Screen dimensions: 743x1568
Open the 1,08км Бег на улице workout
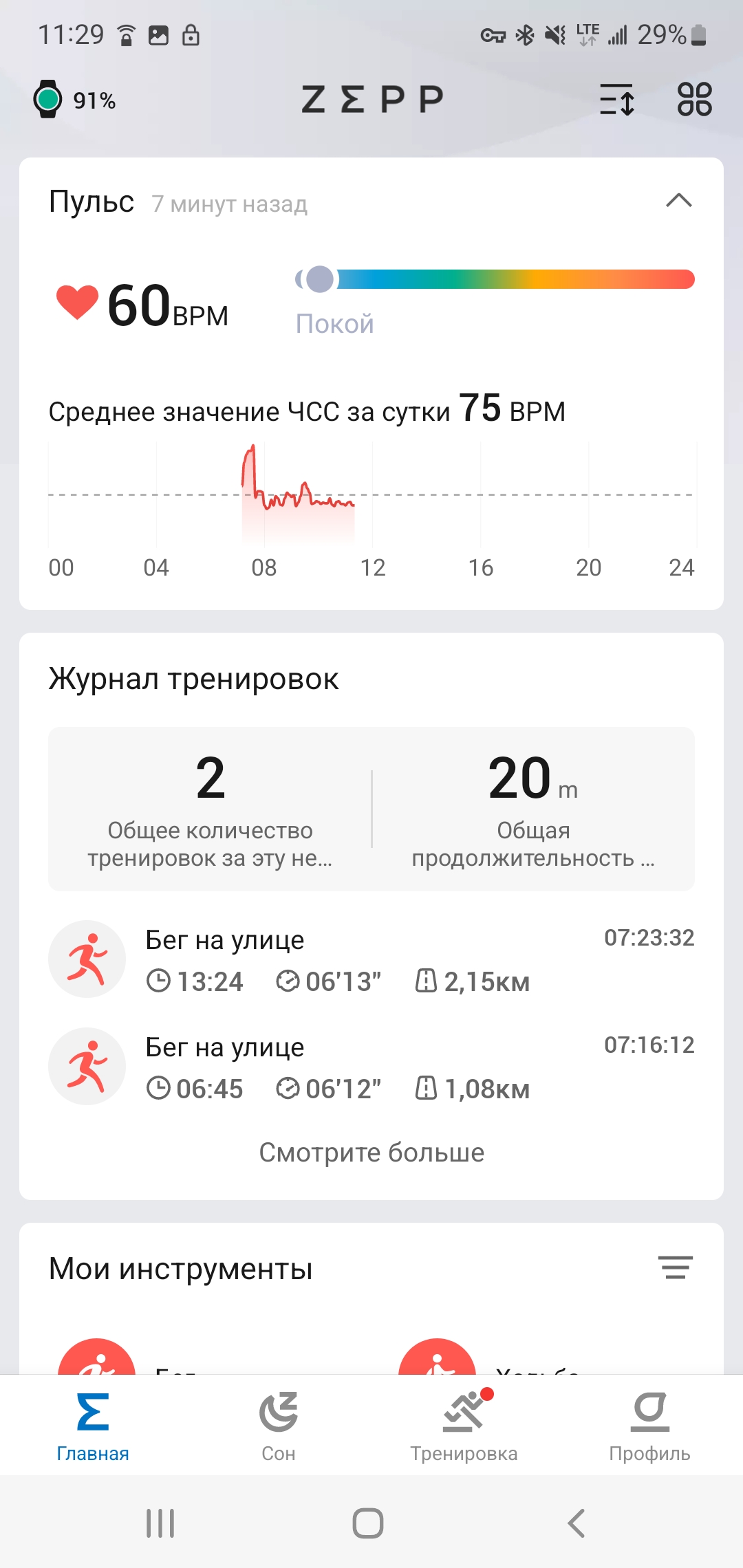point(371,1067)
